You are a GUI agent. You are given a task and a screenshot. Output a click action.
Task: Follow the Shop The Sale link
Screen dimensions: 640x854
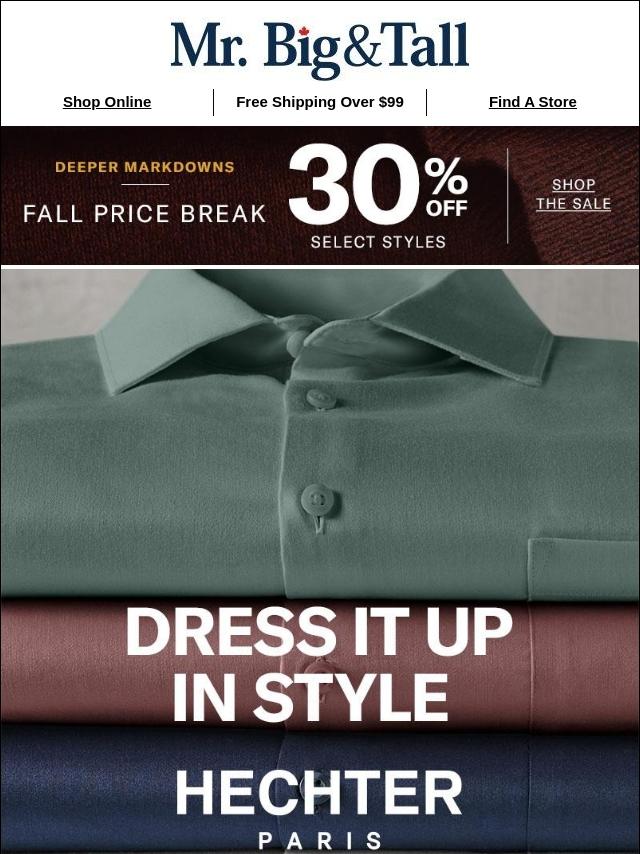pyautogui.click(x=573, y=194)
